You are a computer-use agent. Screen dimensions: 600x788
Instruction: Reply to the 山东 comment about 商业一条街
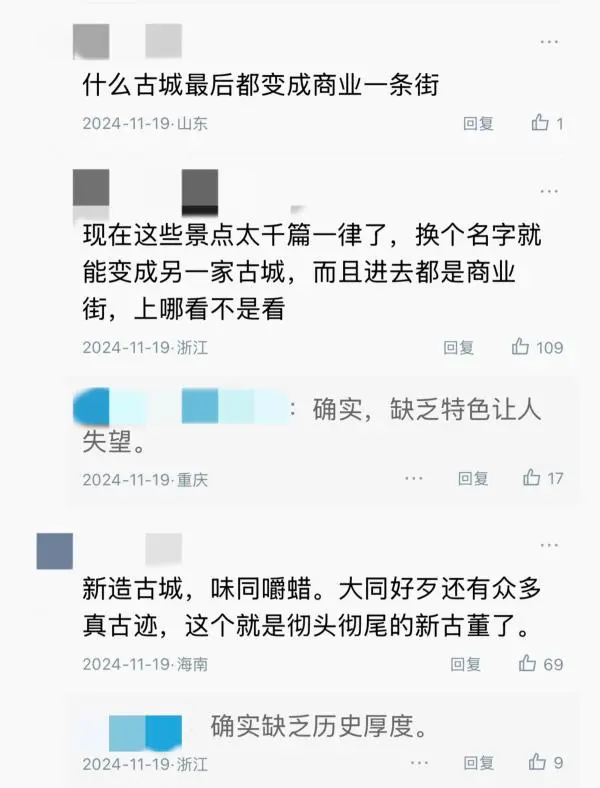(478, 124)
